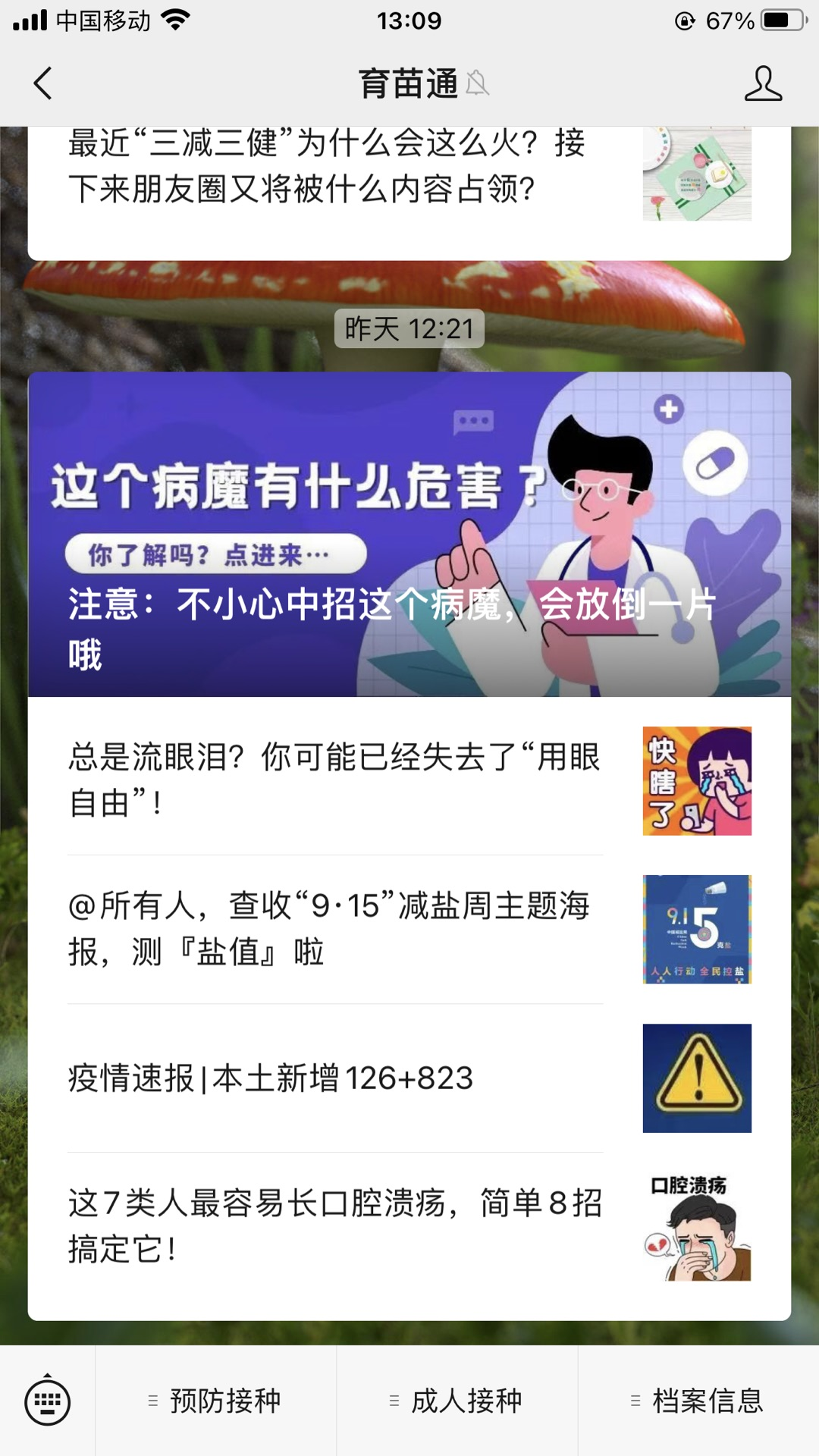Expand the 档案信息 menu
The width and height of the screenshot is (819, 1456).
[x=698, y=1401]
